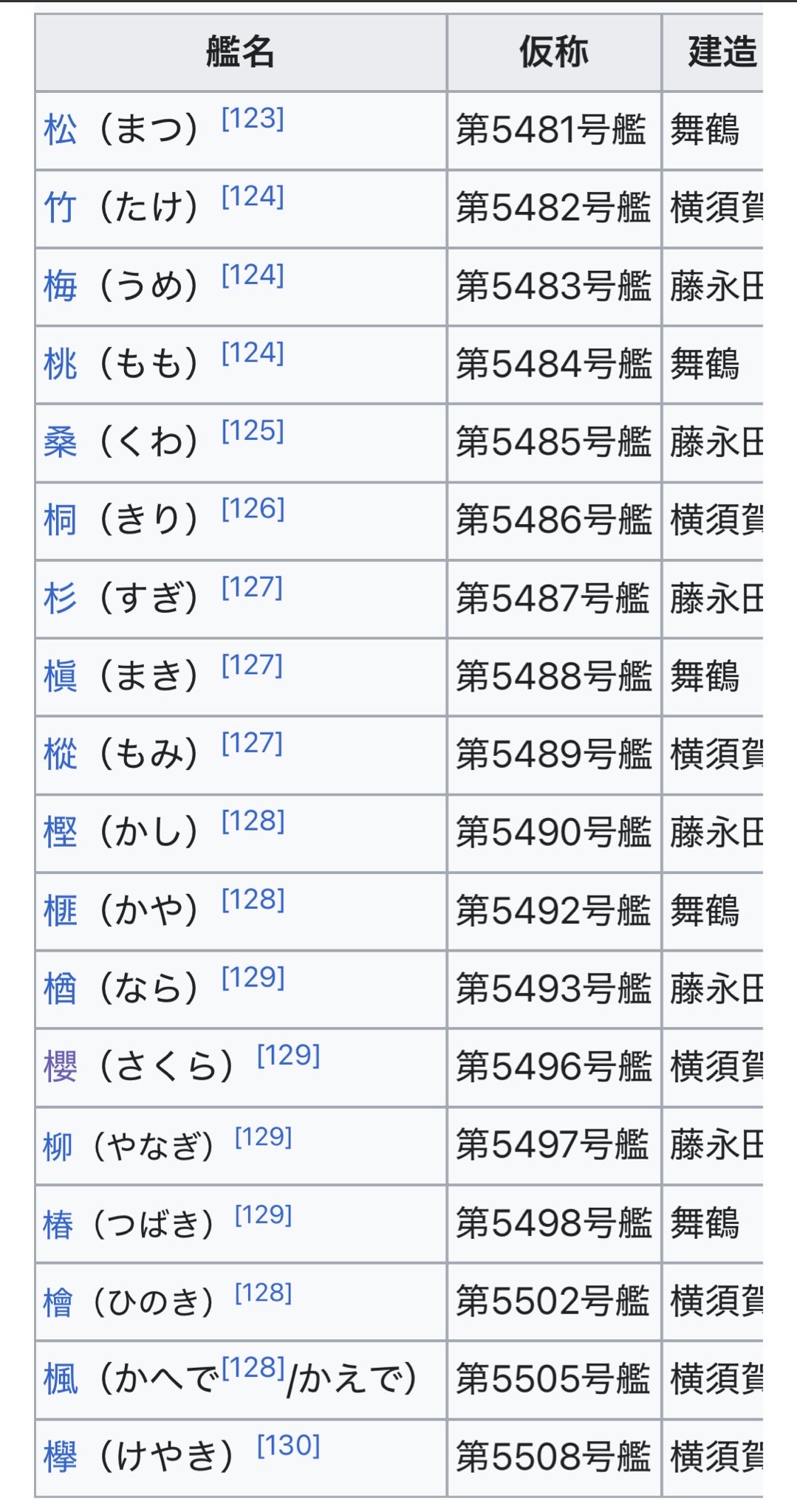Tap the 楢 (なら) ship link

tap(61, 989)
